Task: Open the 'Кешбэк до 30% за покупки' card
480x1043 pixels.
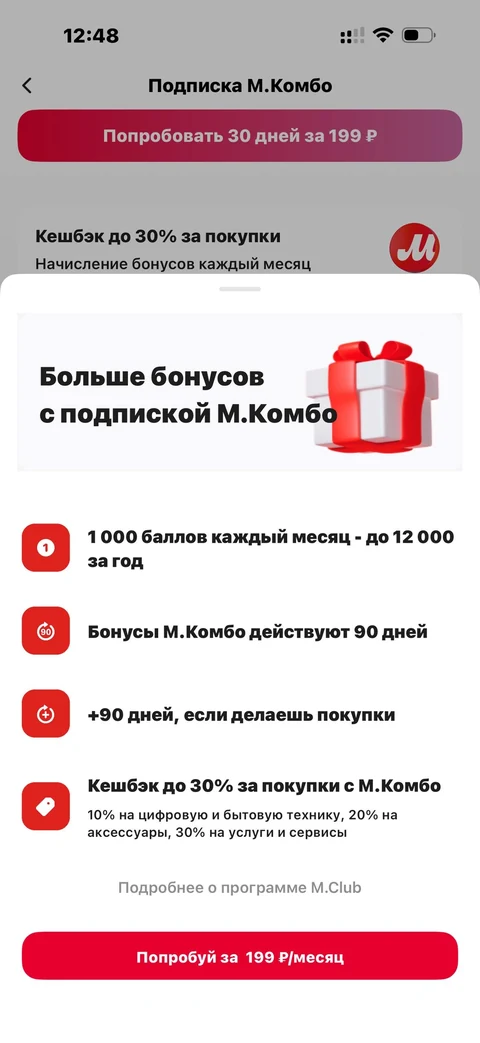Action: 240,243
